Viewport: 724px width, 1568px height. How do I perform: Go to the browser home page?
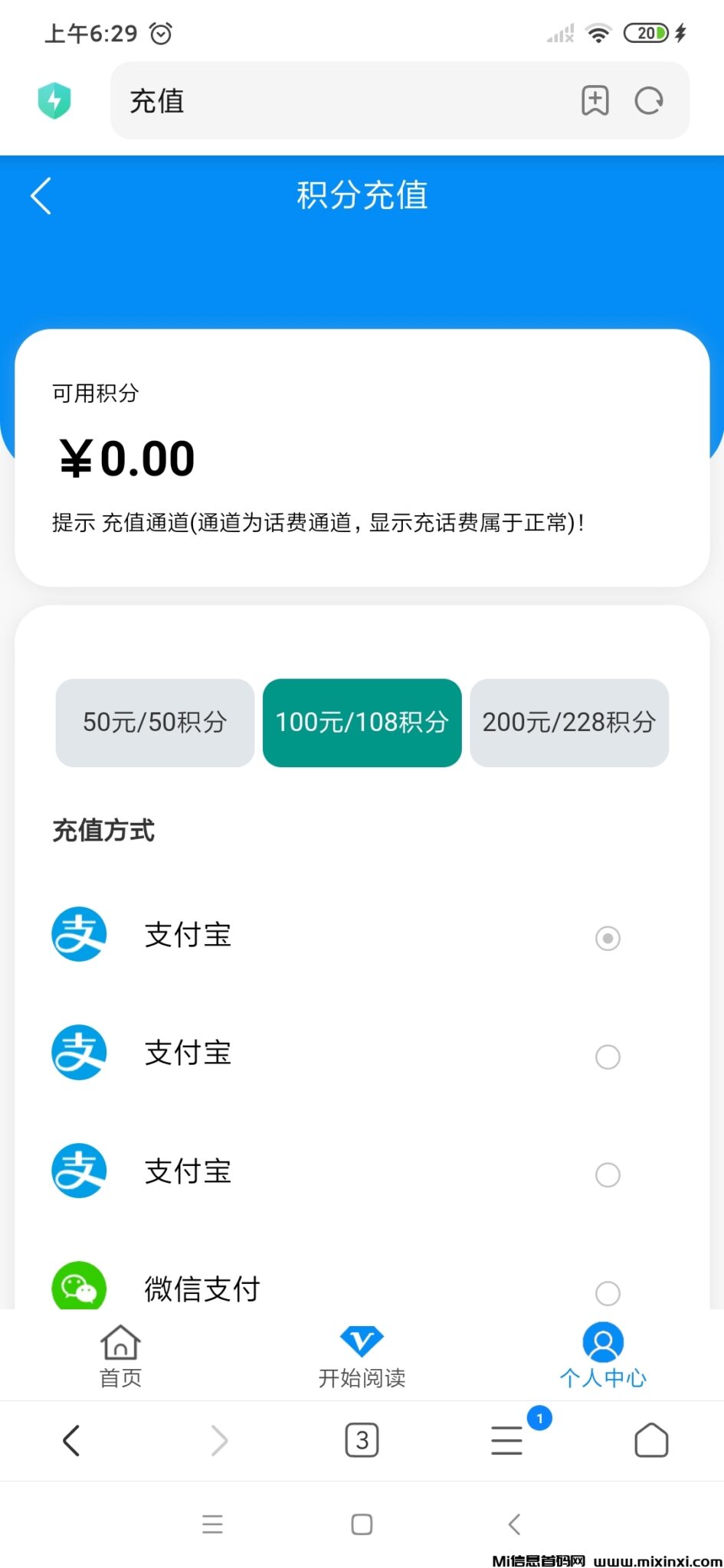pyautogui.click(x=651, y=1440)
